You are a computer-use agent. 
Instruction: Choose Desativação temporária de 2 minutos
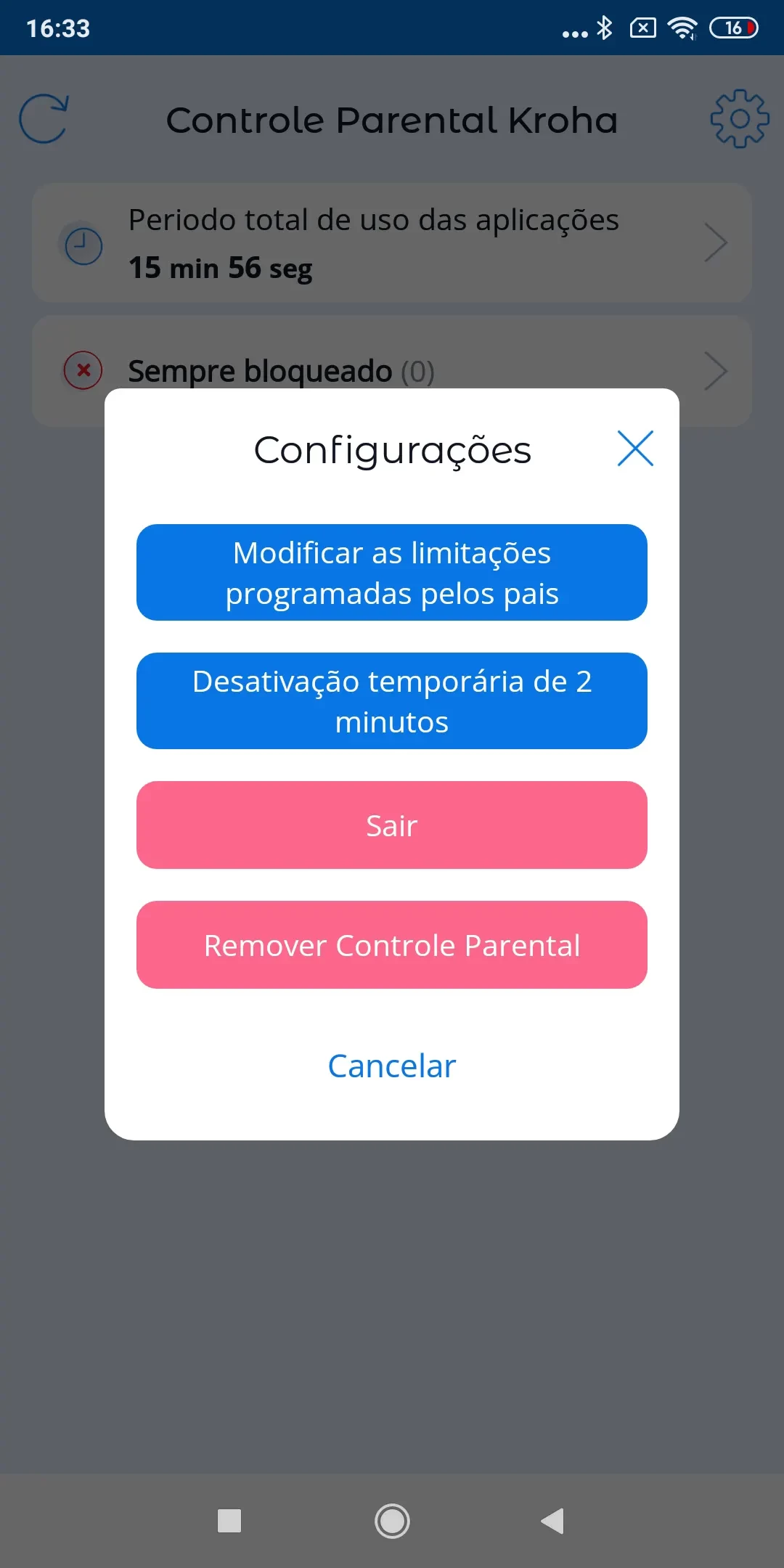[392, 701]
